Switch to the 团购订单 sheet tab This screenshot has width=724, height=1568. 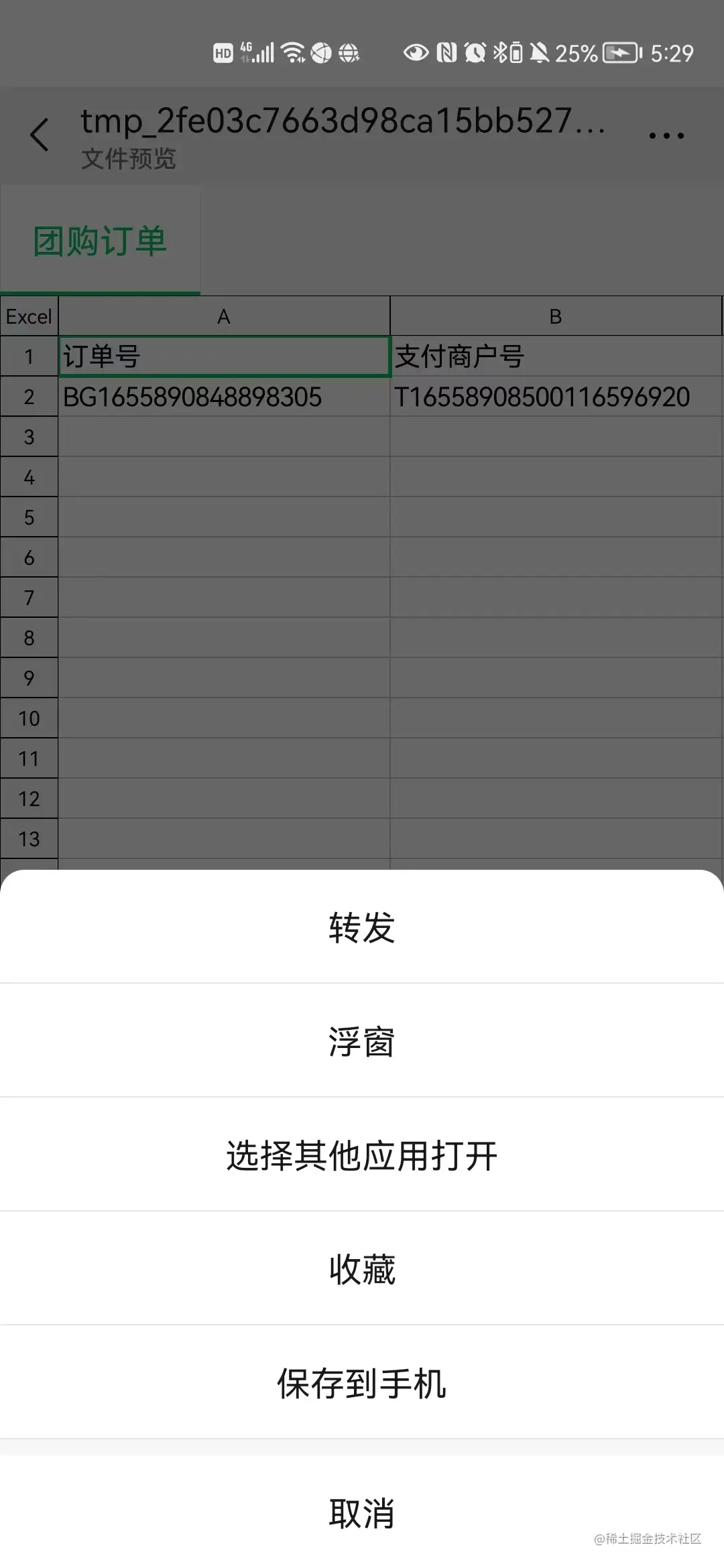pyautogui.click(x=101, y=241)
